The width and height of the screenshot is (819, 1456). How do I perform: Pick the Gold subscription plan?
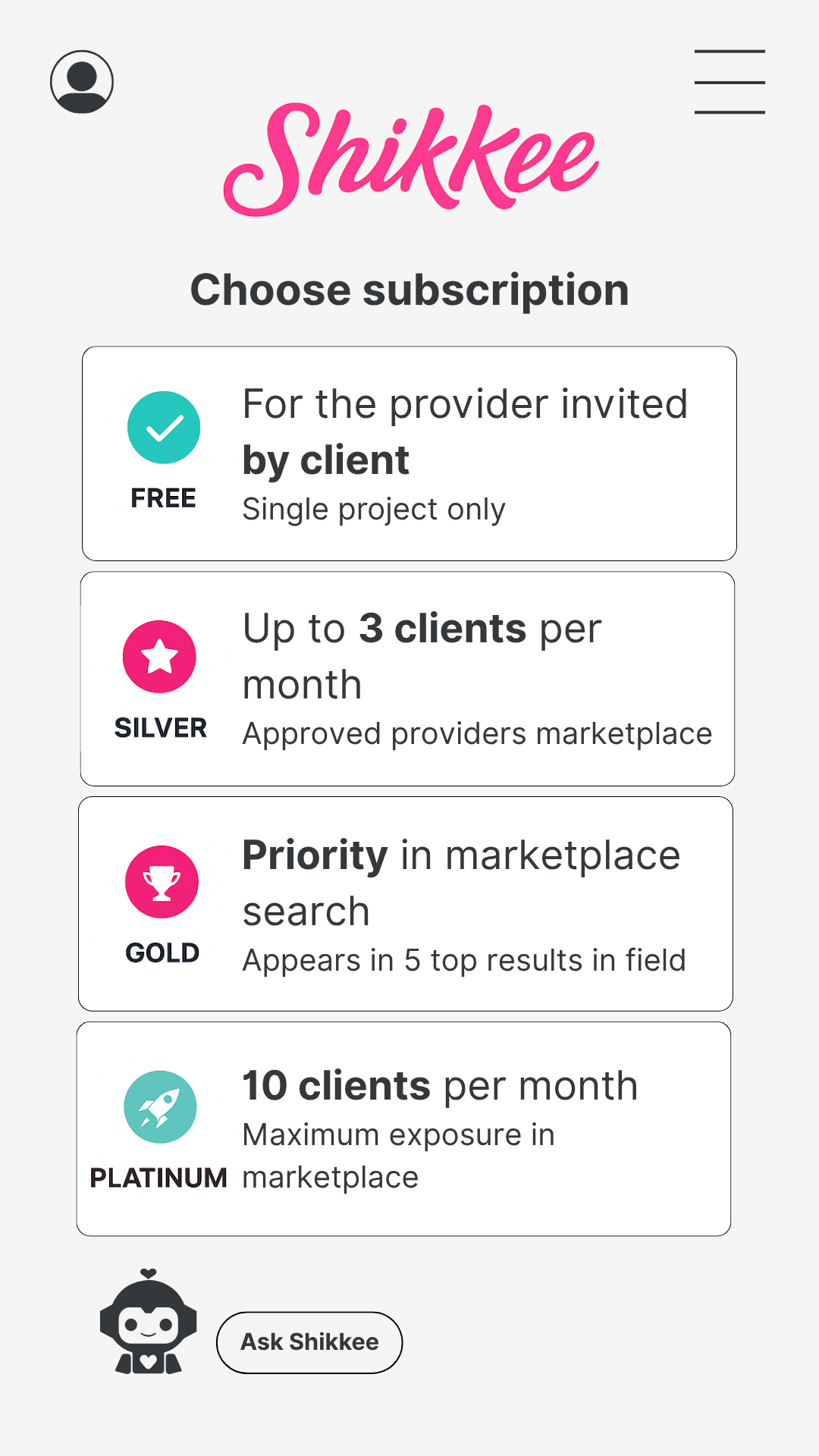point(406,904)
